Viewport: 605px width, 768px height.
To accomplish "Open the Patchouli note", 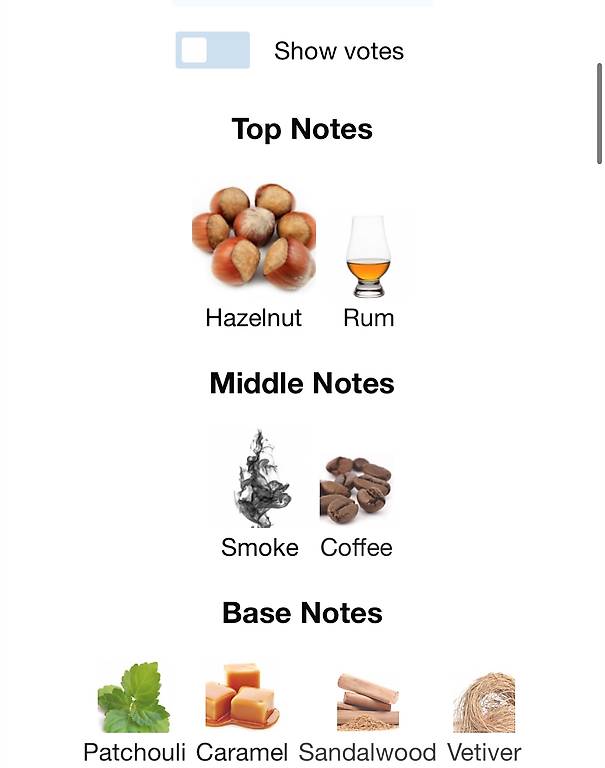I will click(x=134, y=697).
